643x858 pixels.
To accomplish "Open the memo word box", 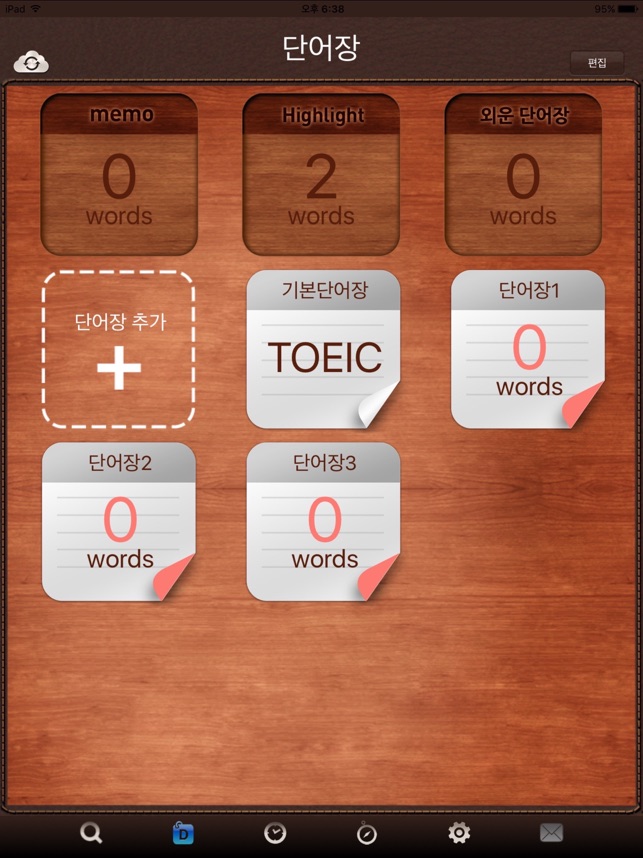I will point(119,175).
